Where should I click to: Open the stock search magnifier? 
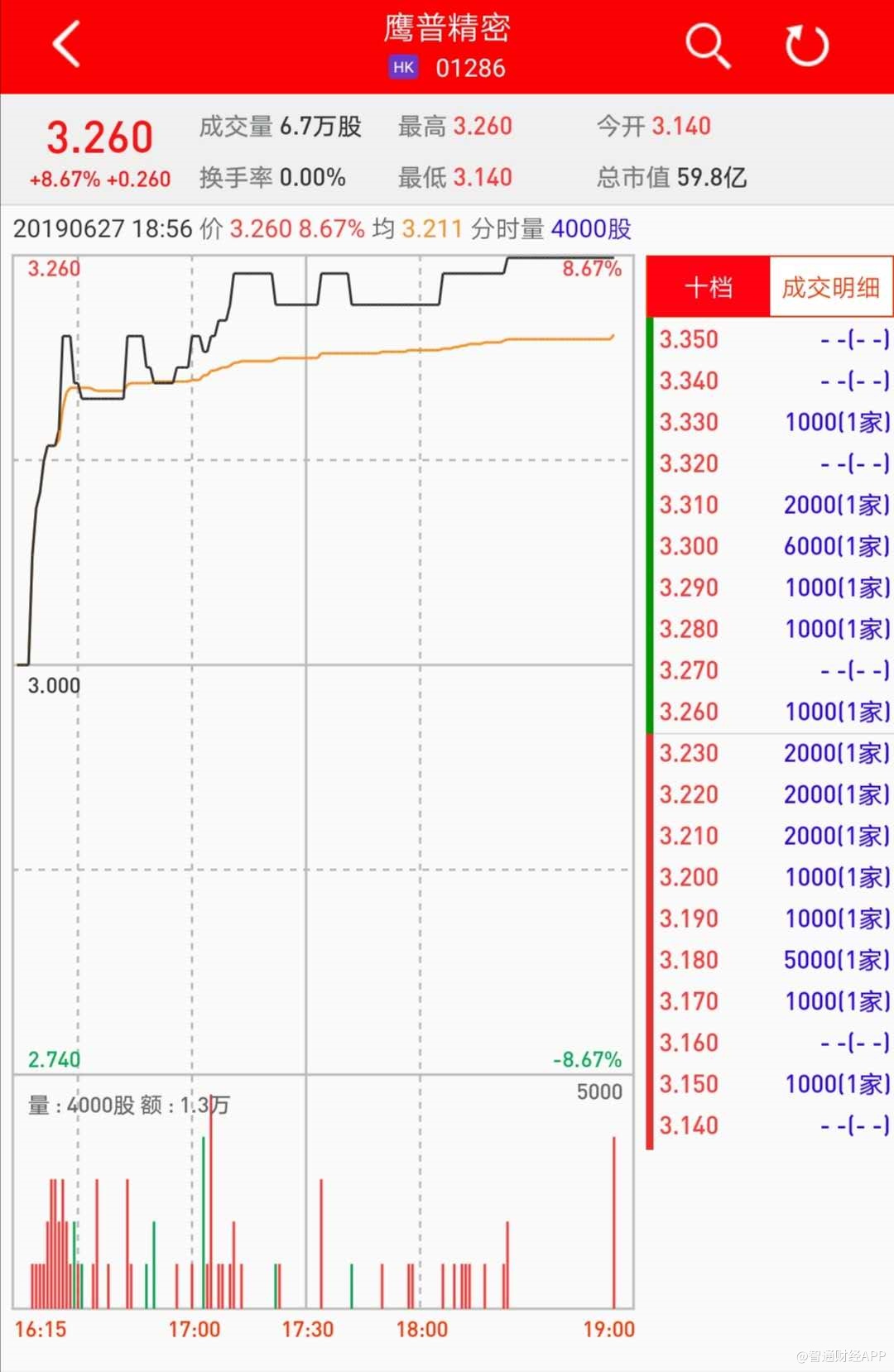point(708,45)
